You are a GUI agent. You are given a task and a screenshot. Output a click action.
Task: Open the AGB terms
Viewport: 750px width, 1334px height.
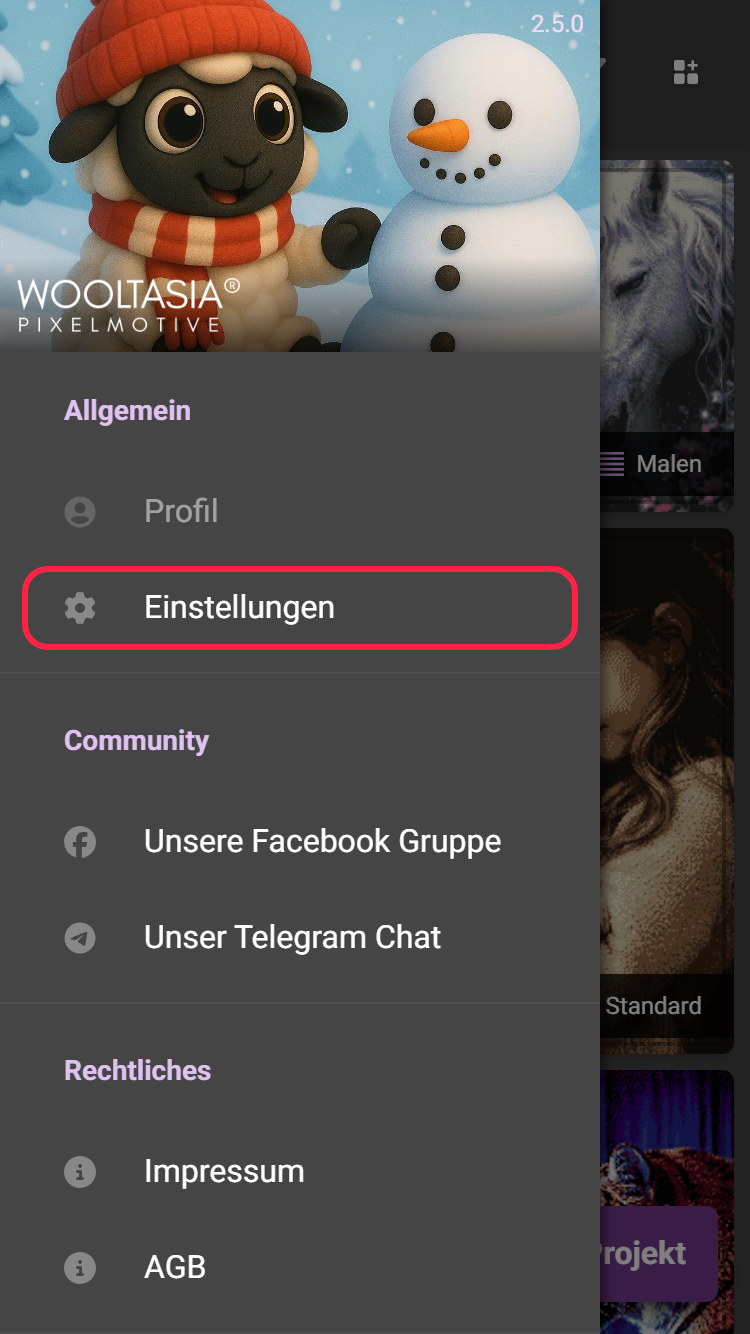(175, 1268)
